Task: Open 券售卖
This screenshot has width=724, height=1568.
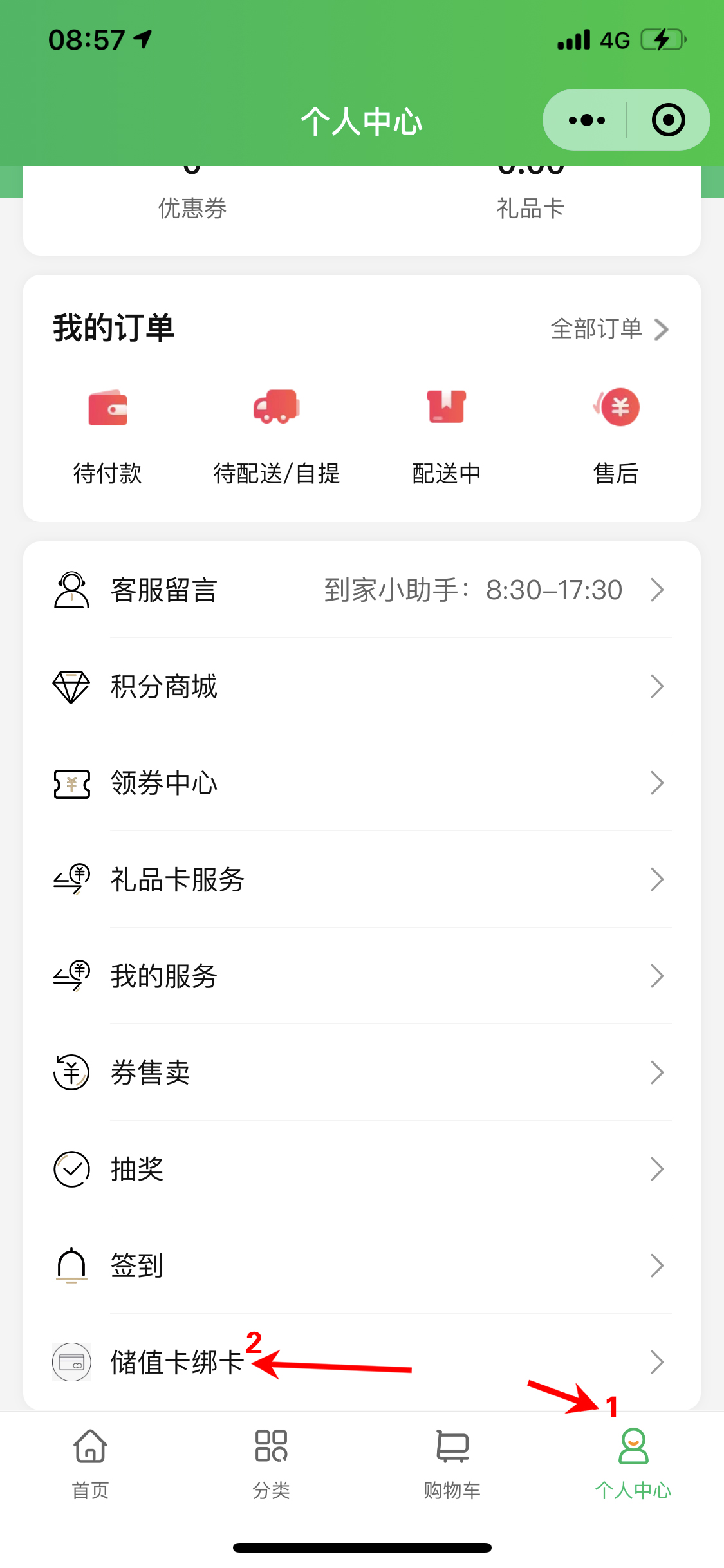Action: (x=362, y=1072)
